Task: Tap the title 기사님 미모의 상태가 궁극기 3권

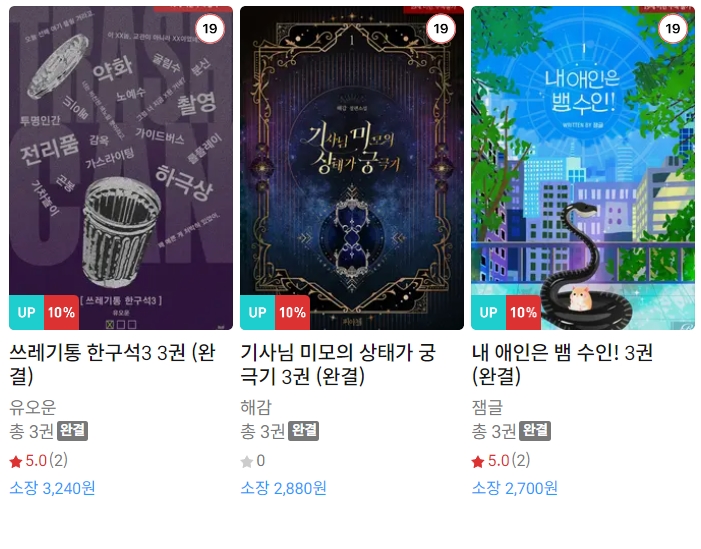Action: point(338,365)
